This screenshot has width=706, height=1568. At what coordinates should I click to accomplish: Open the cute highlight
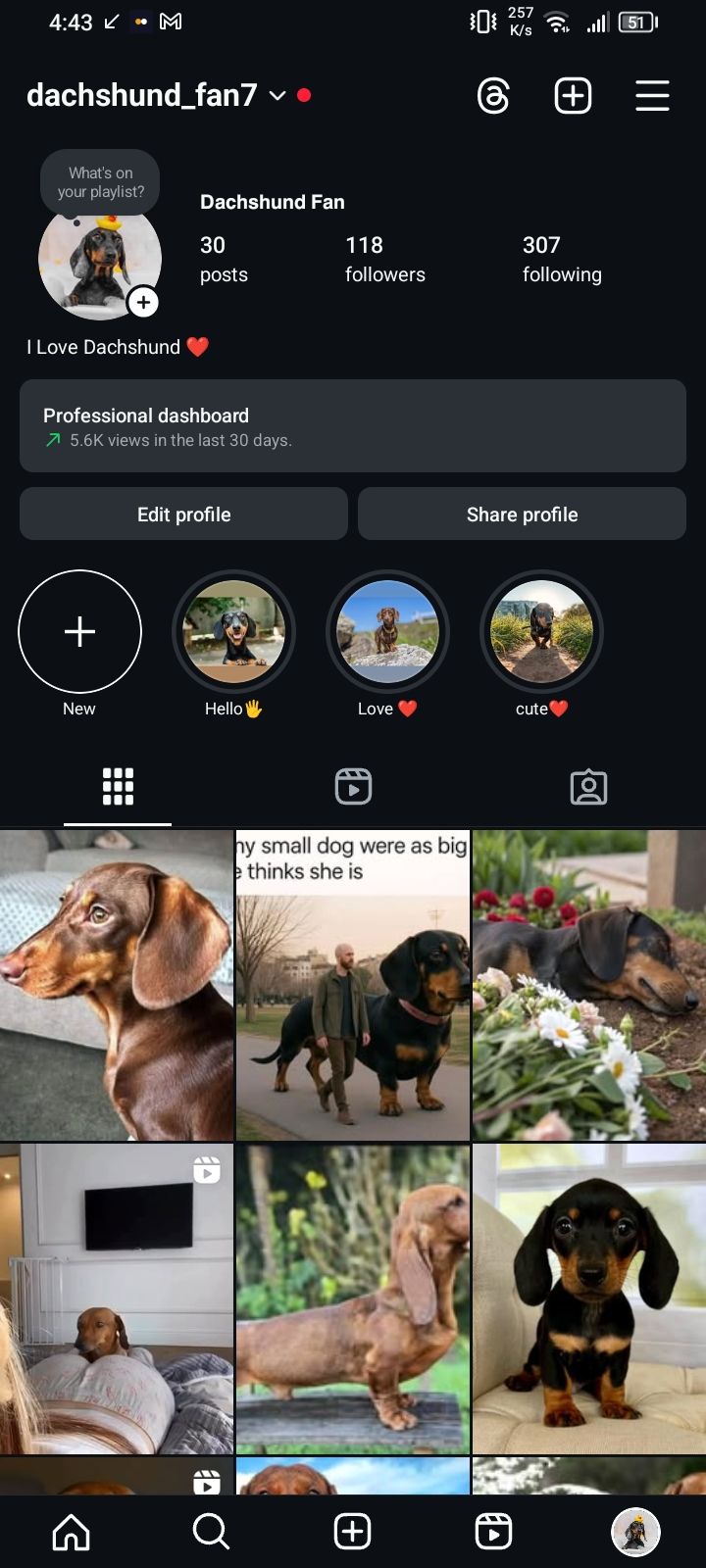click(541, 632)
